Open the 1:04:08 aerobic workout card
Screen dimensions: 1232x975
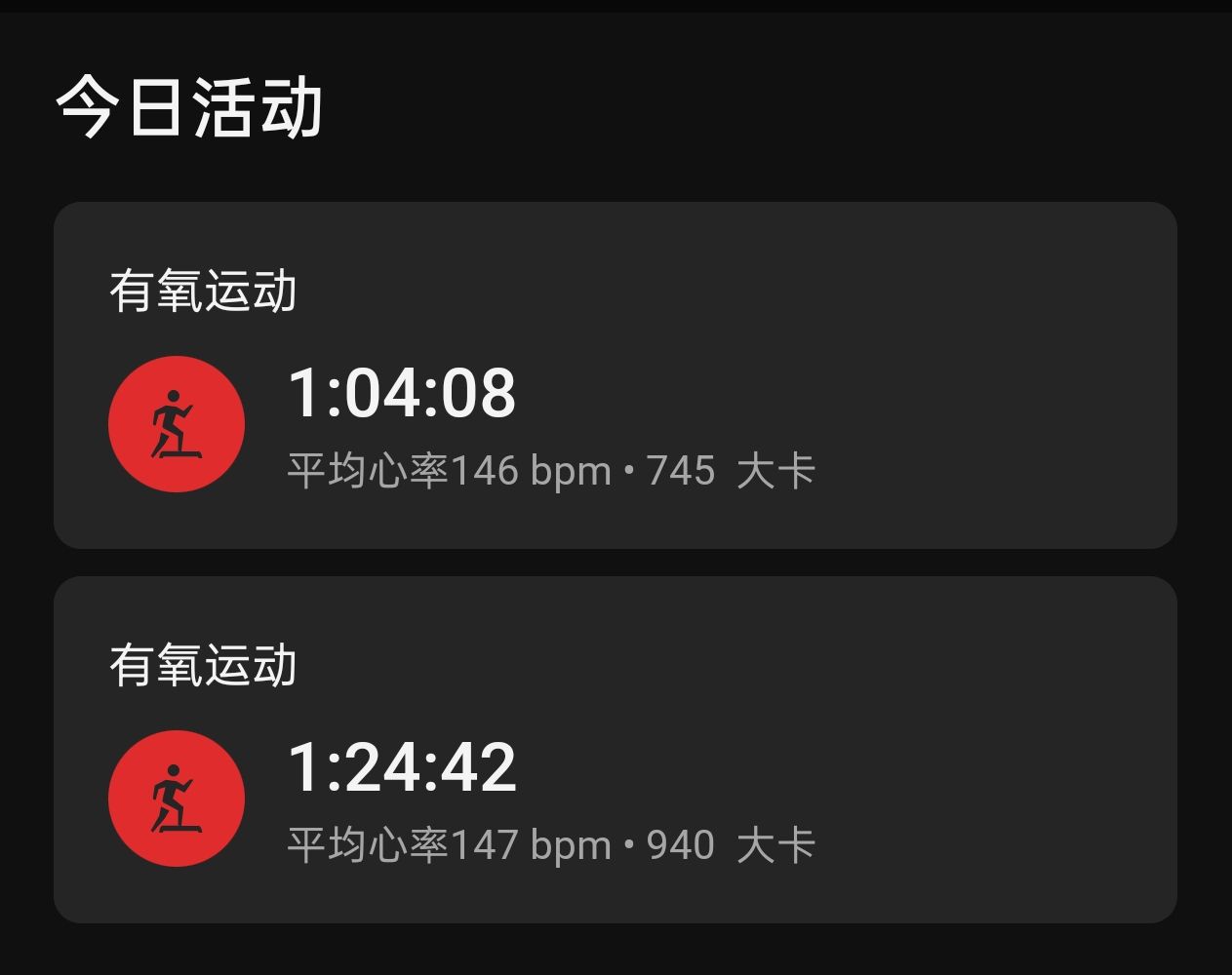(x=616, y=375)
